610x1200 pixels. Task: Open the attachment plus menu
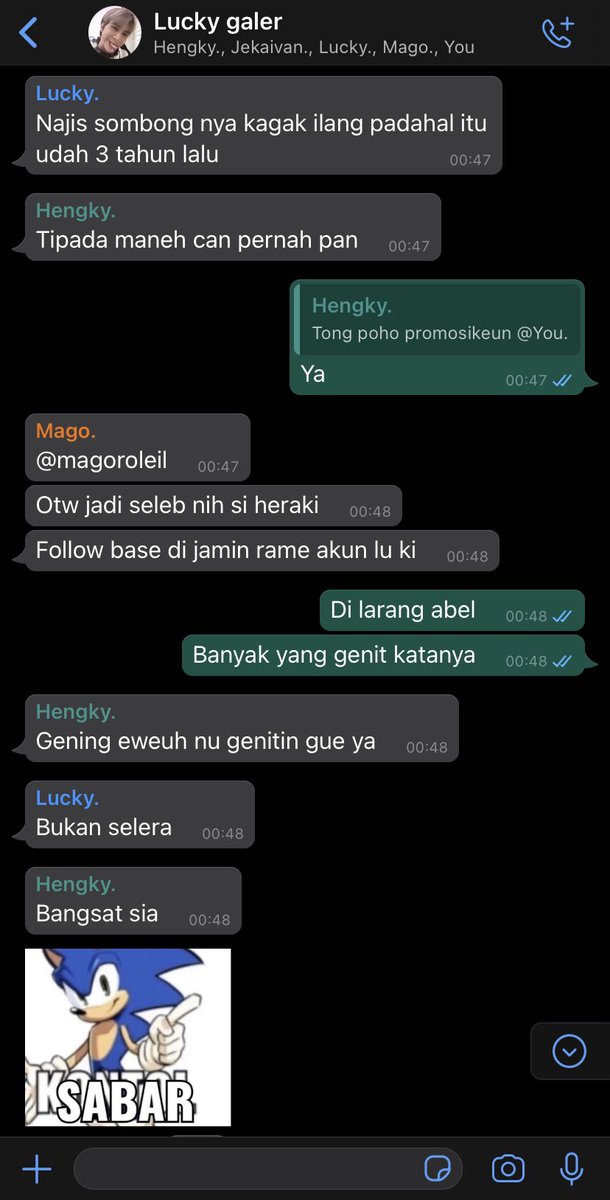click(36, 1168)
